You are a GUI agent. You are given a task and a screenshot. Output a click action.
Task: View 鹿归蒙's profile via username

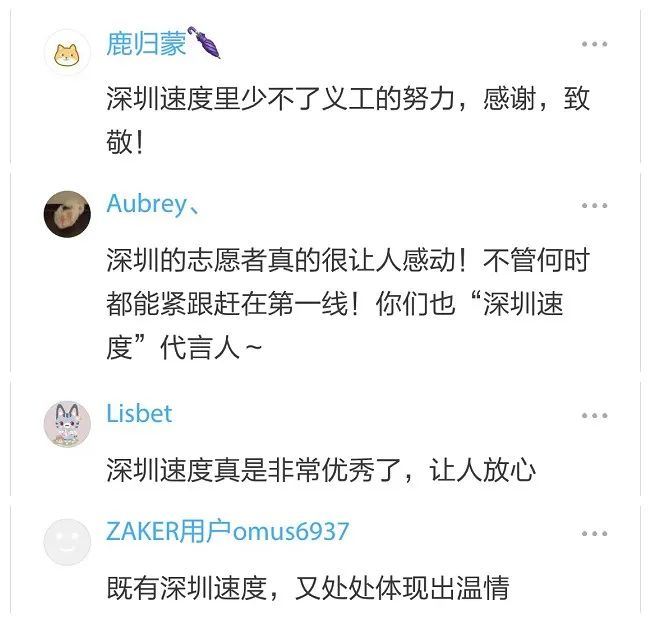coord(148,45)
